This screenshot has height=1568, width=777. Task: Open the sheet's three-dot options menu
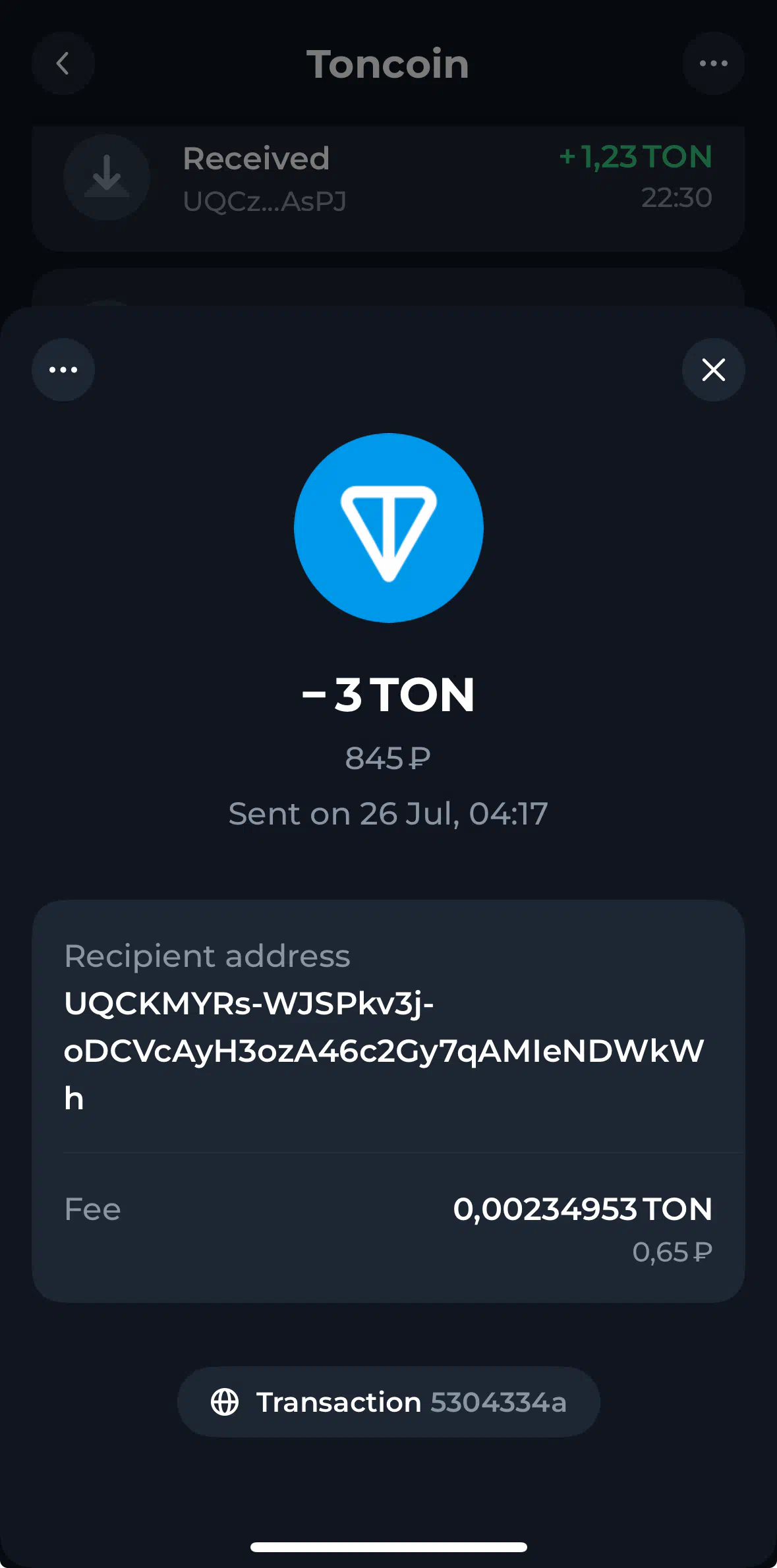click(x=63, y=370)
